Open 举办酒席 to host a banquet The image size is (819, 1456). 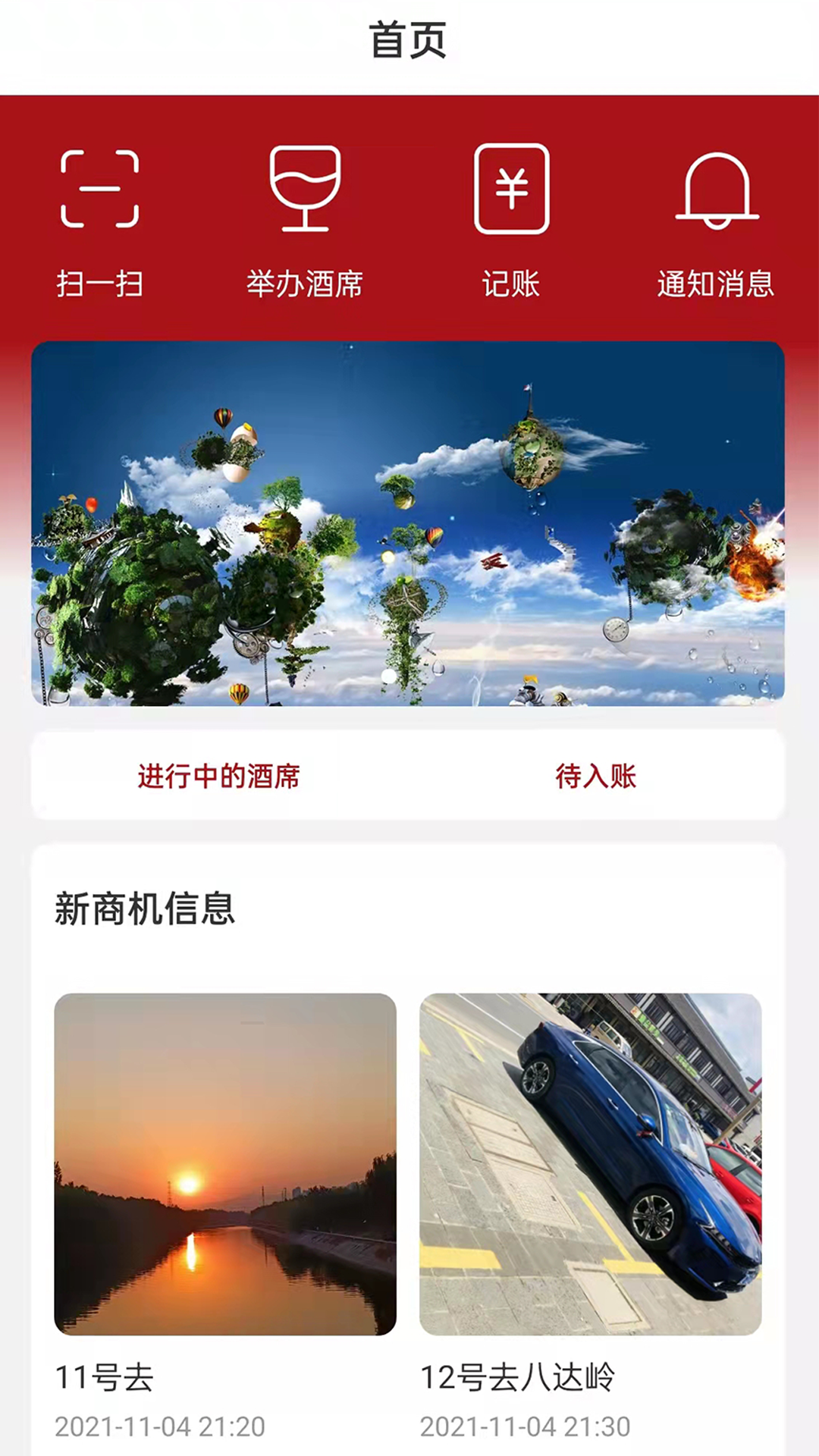(x=305, y=221)
